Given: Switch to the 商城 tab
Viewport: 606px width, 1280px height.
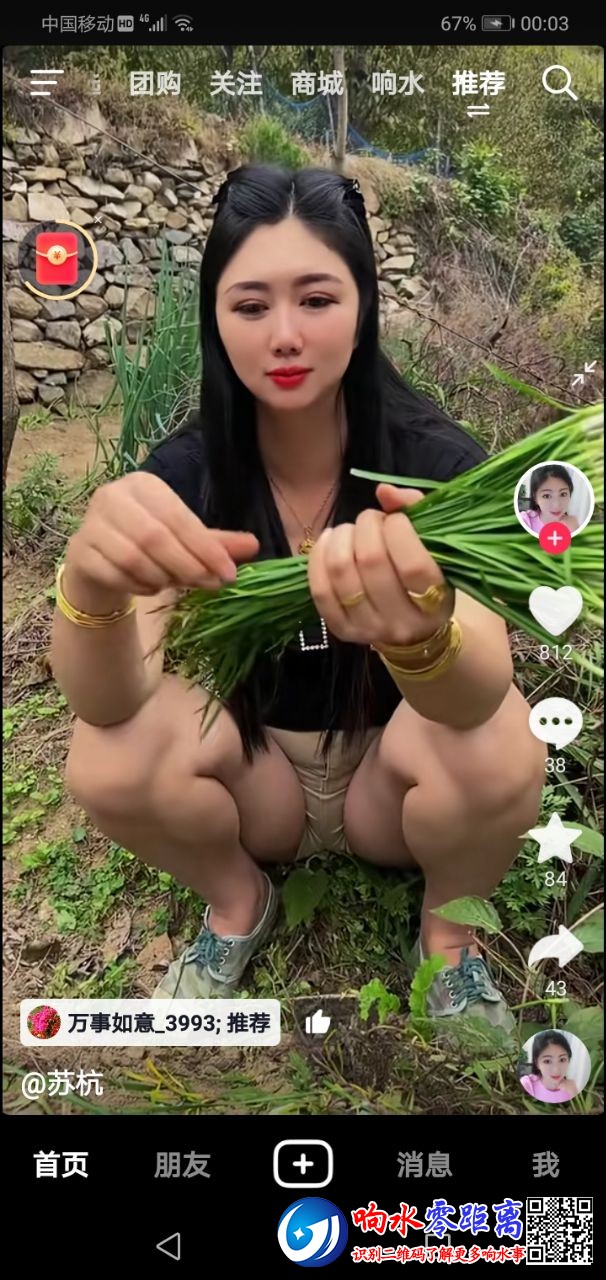Looking at the screenshot, I should 317,84.
